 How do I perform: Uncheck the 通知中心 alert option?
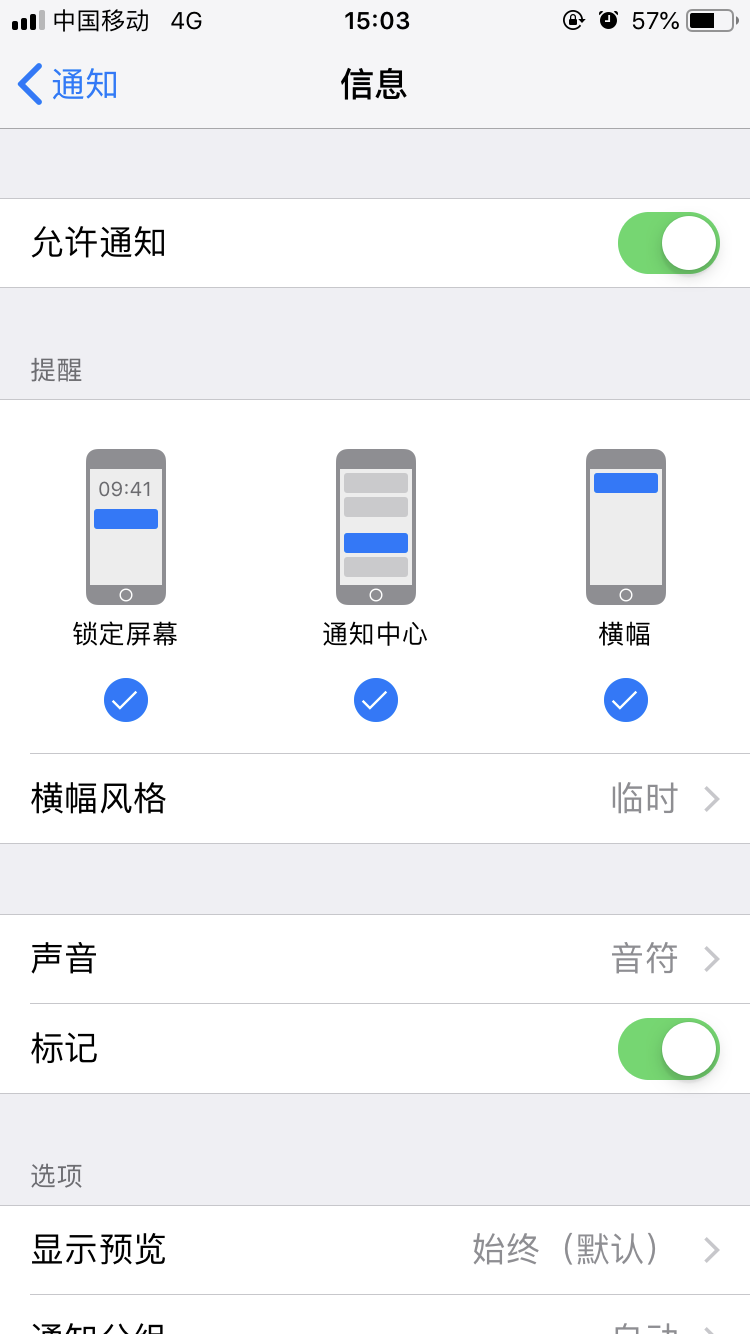coord(376,700)
